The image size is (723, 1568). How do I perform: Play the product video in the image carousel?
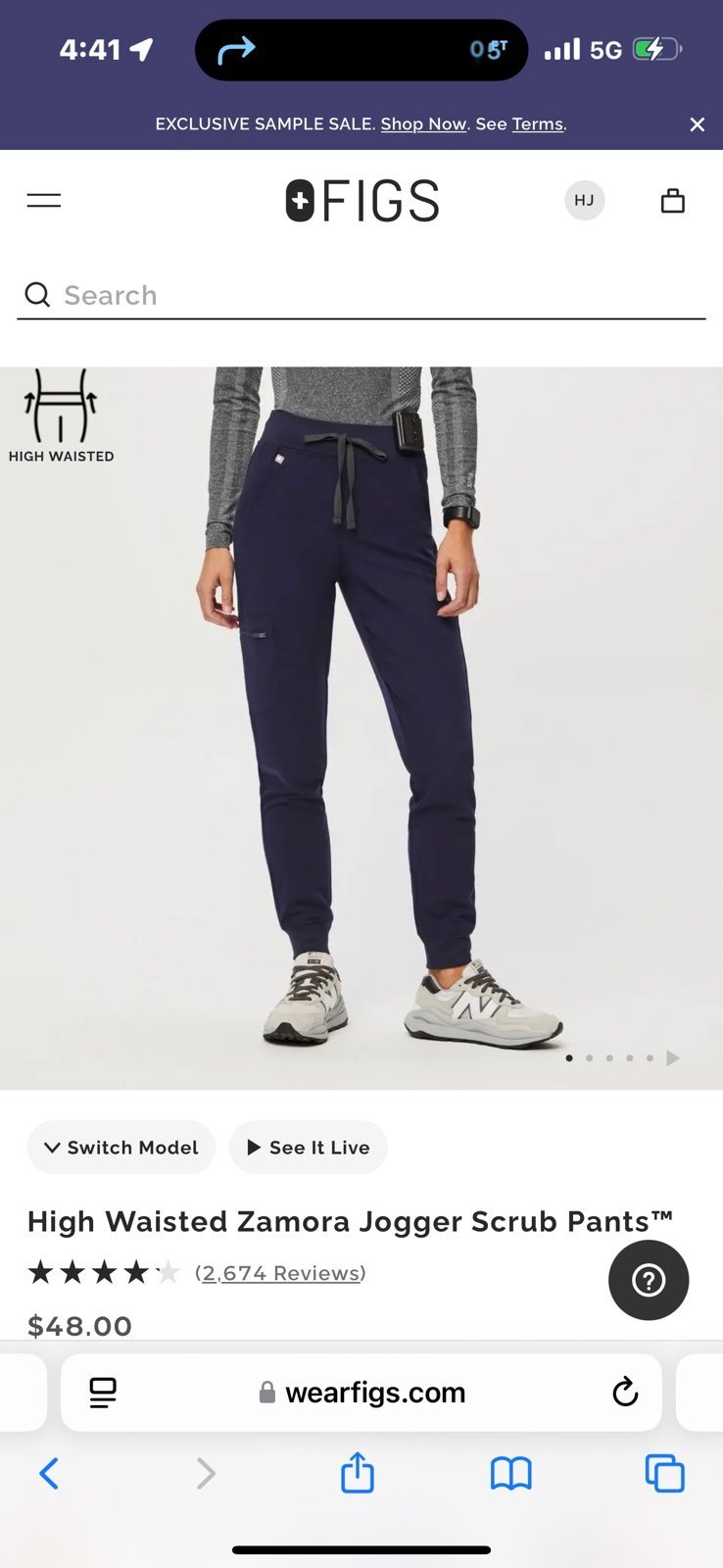(673, 1057)
